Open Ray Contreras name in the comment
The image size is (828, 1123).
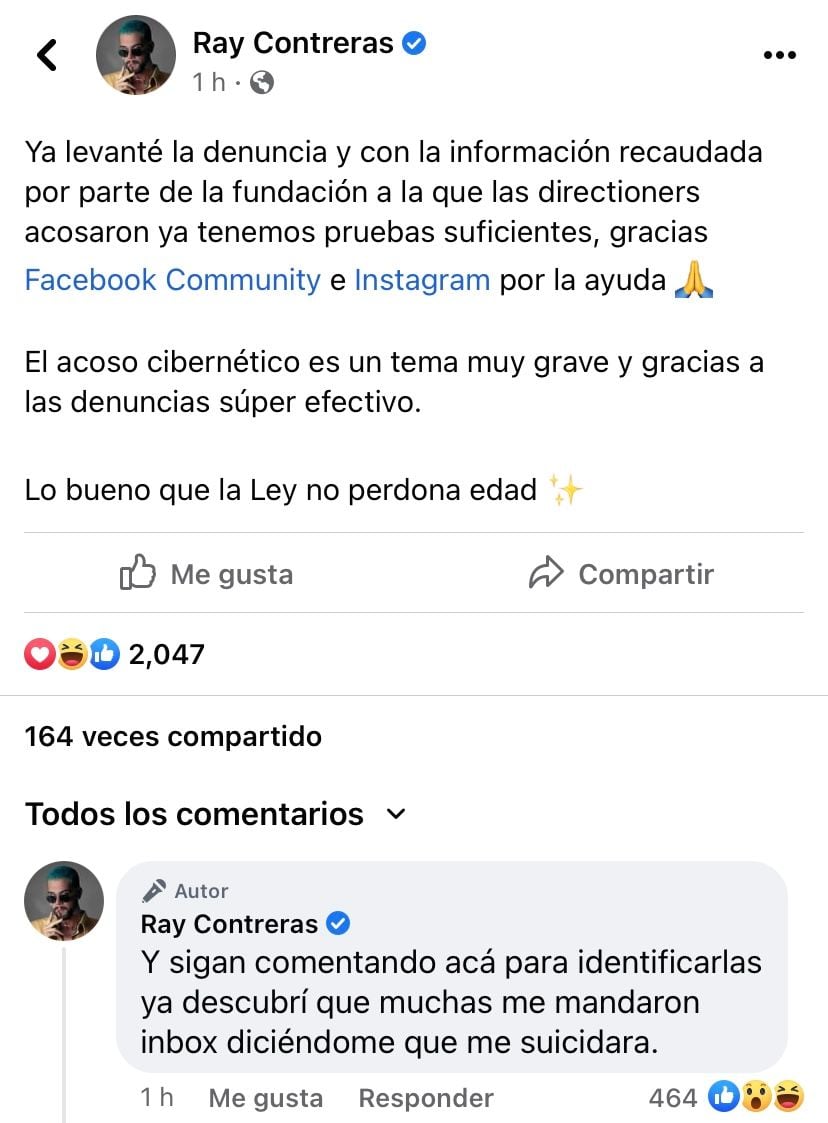[x=230, y=924]
